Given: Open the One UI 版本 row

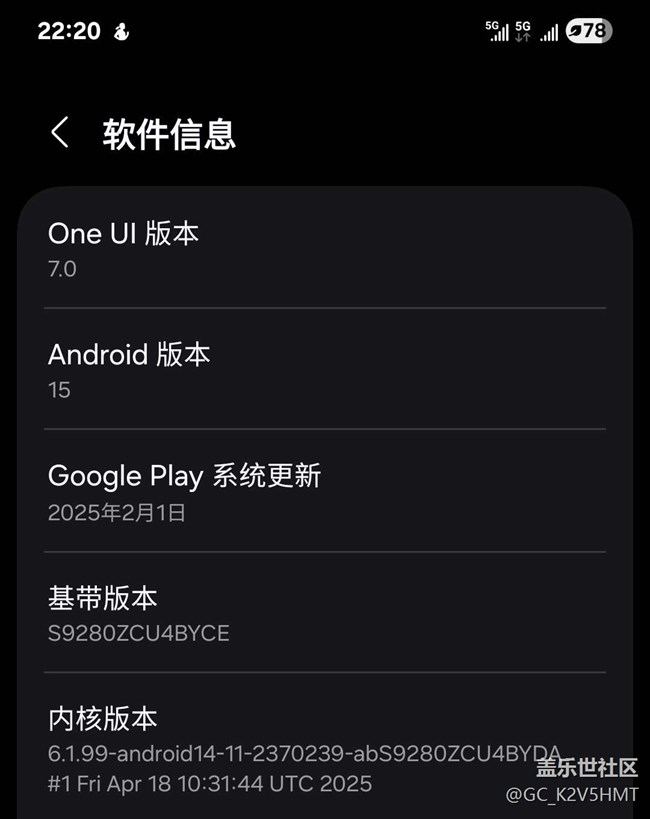Looking at the screenshot, I should point(324,249).
